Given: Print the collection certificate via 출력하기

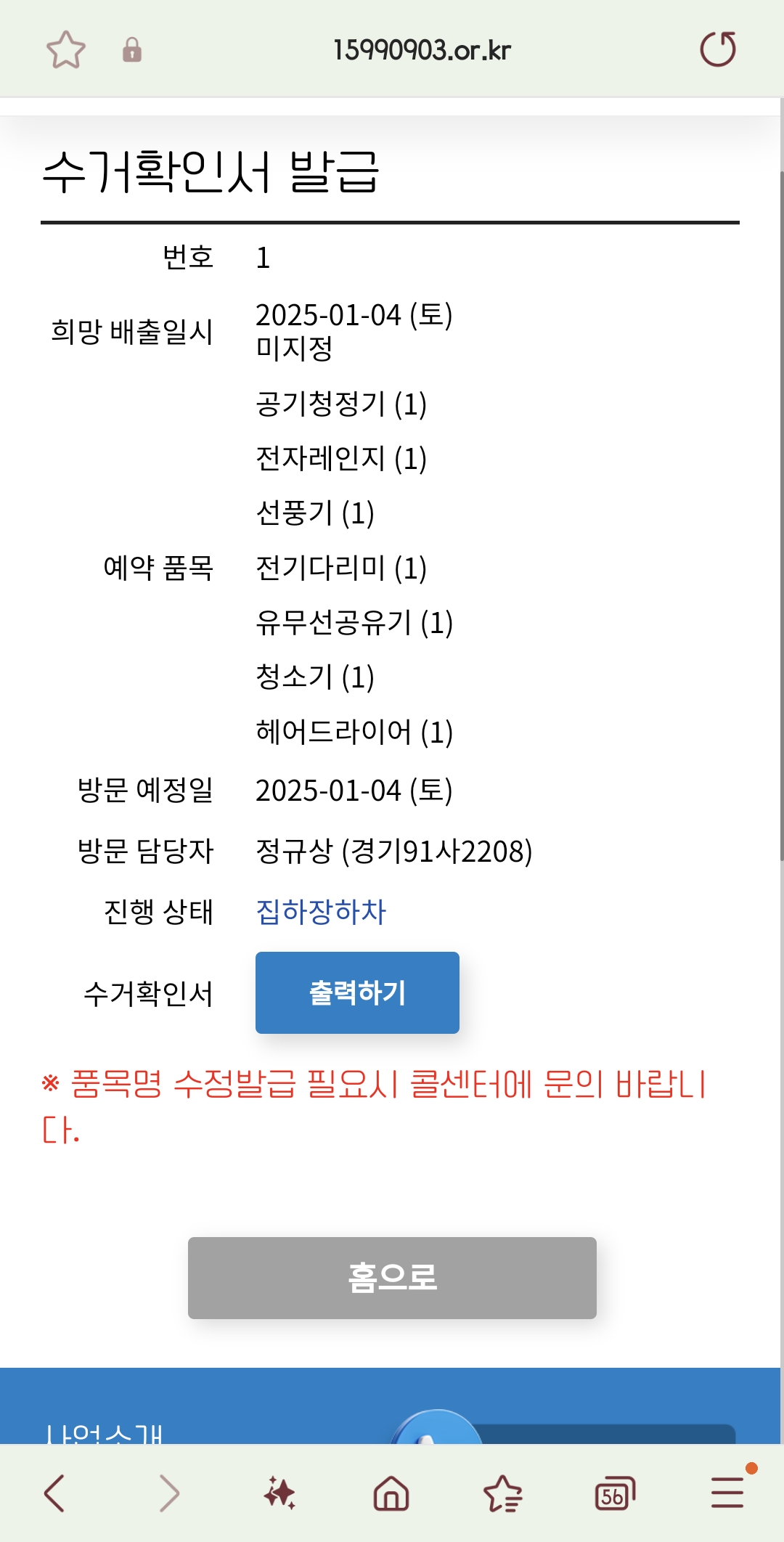Looking at the screenshot, I should pos(357,992).
